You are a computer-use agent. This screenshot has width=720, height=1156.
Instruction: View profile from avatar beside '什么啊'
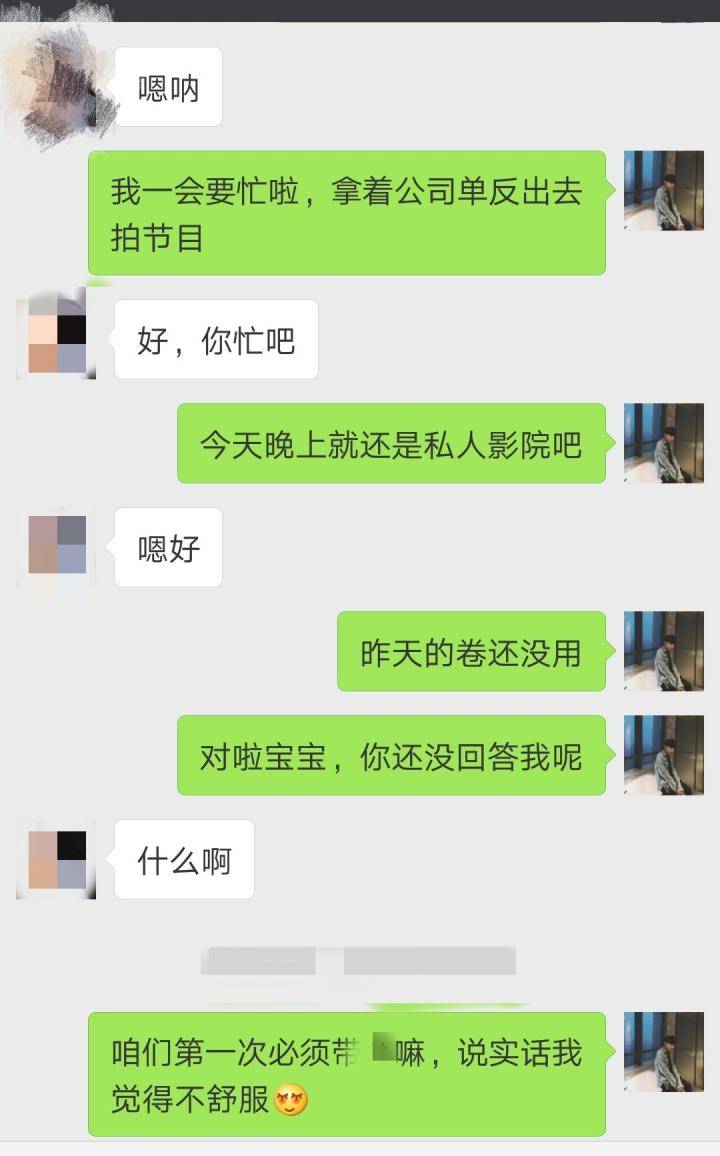(56, 859)
